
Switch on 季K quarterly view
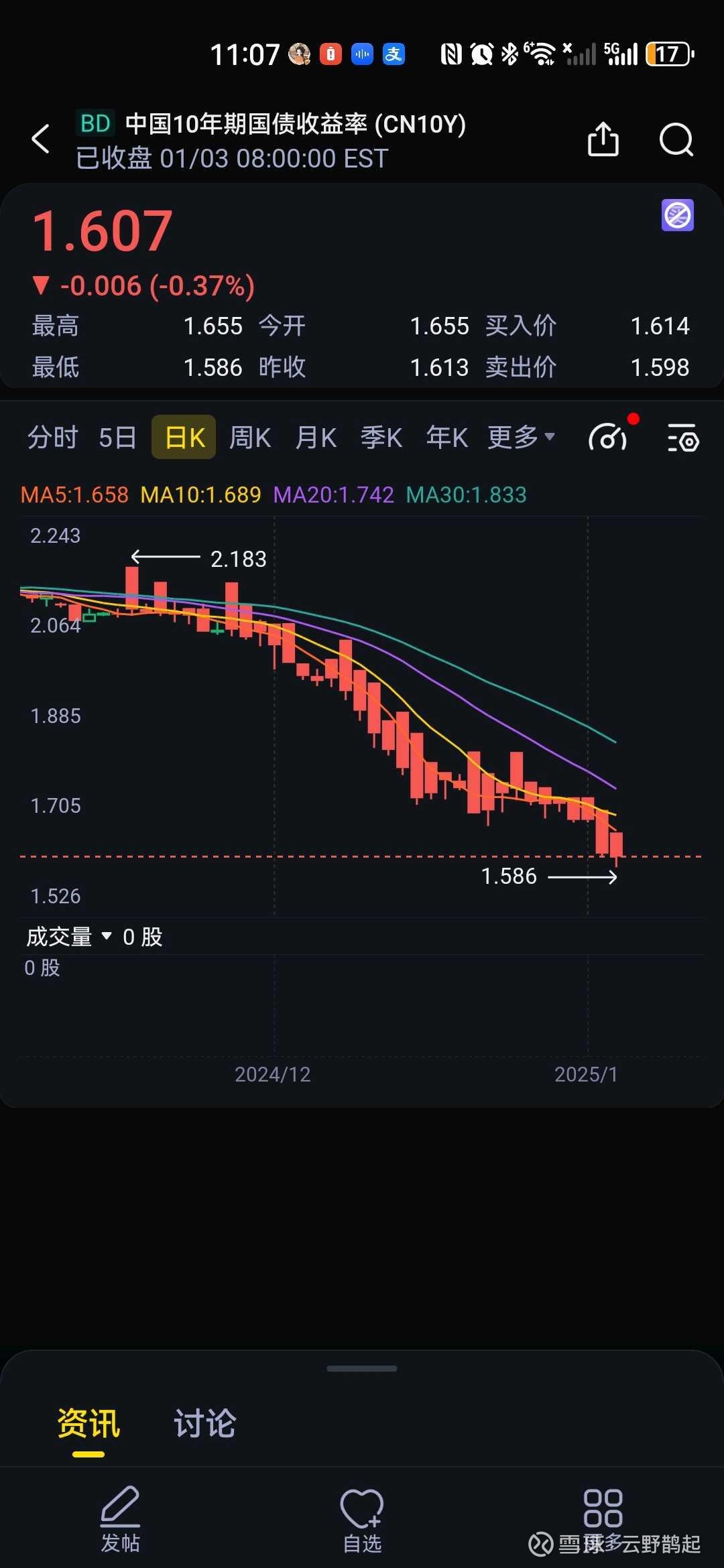(x=380, y=436)
